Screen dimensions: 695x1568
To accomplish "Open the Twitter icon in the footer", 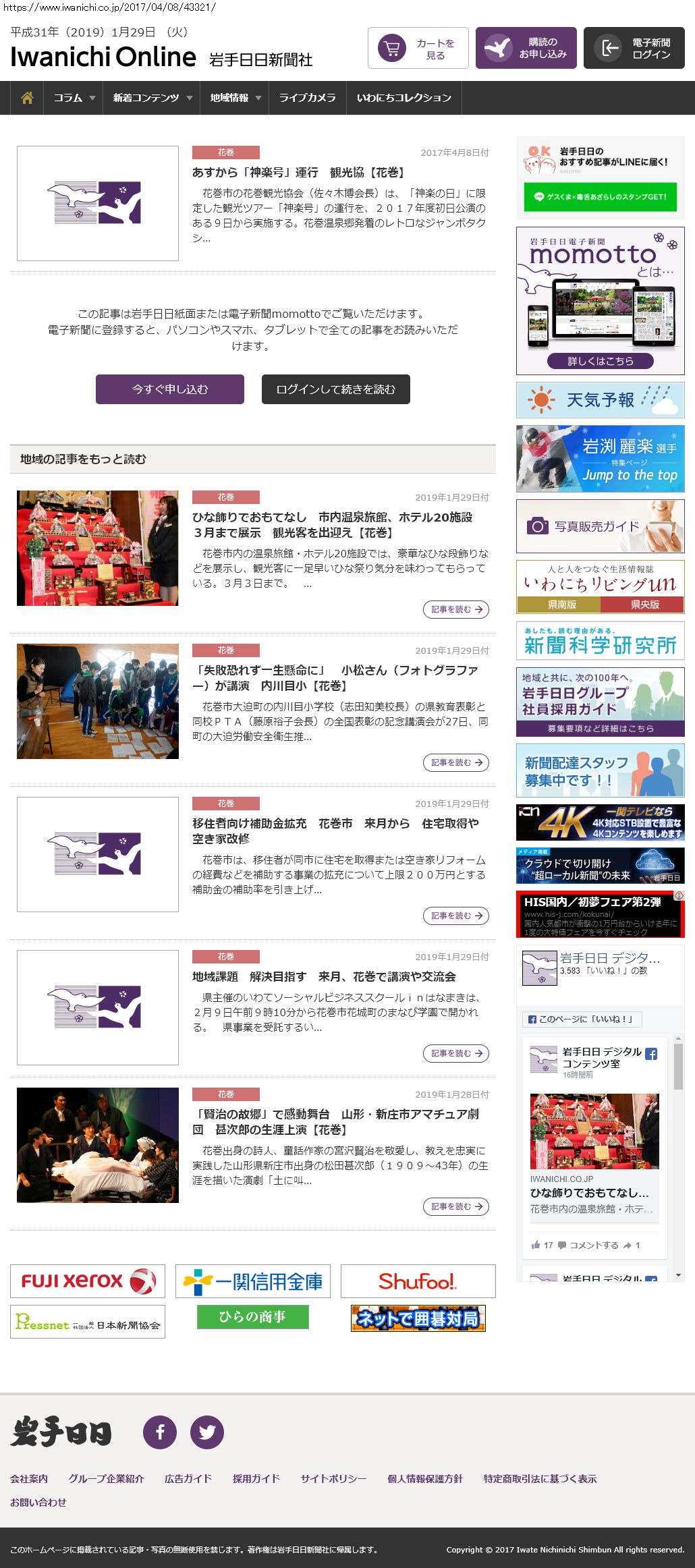I will 206,1432.
